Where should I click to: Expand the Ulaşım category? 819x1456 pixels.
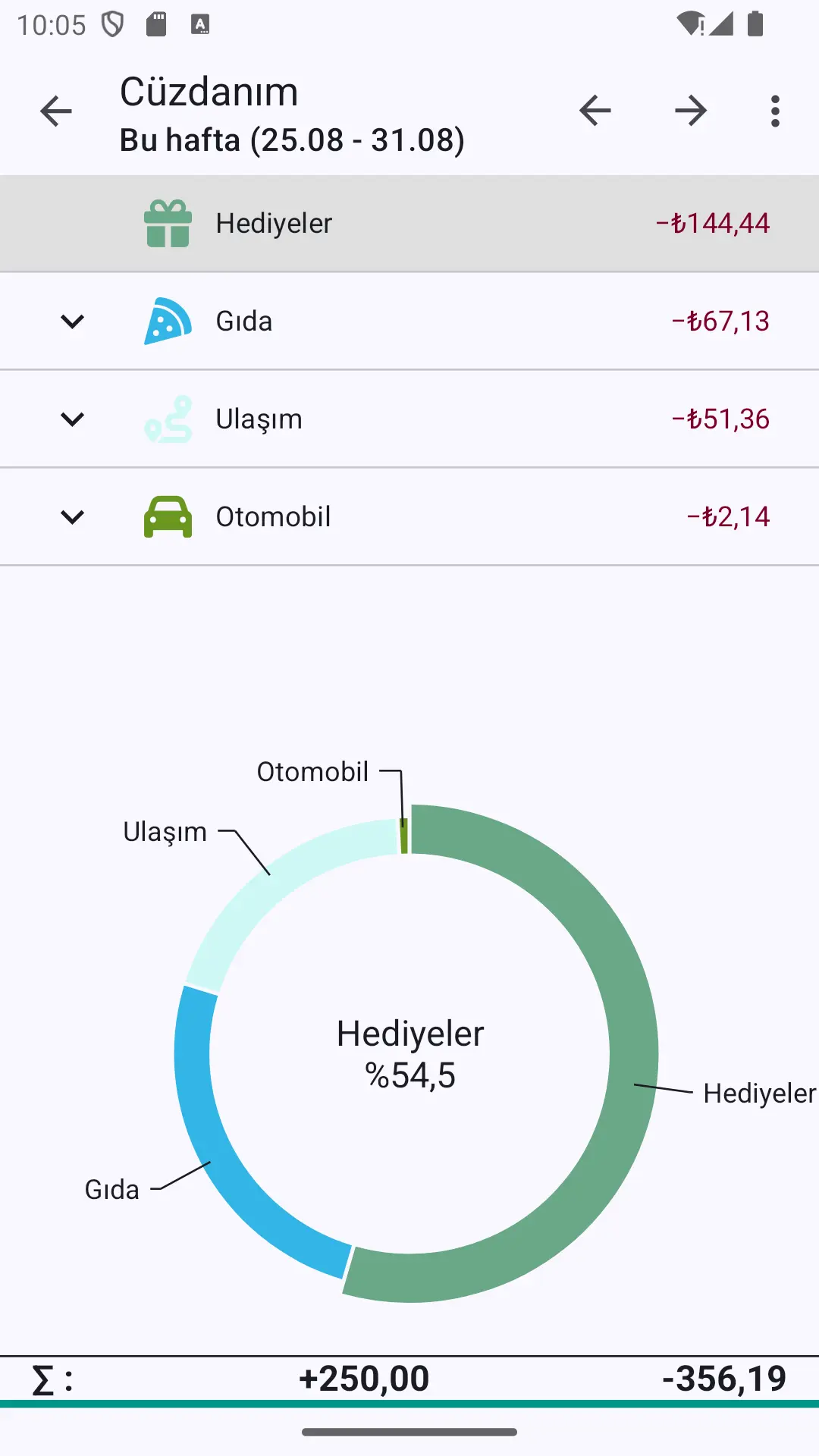72,419
